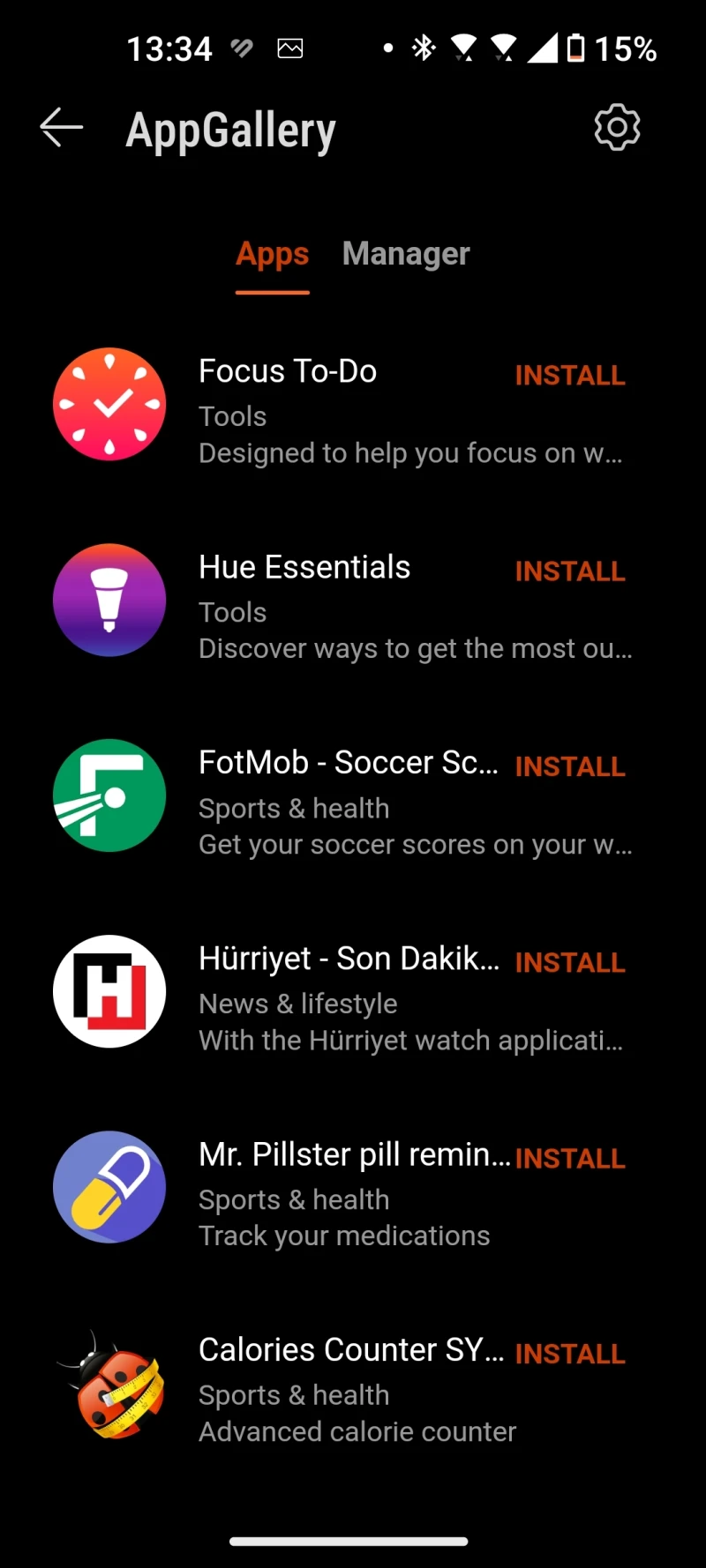Image resolution: width=706 pixels, height=1568 pixels.
Task: Install the Hürriyet news app
Action: pos(570,963)
